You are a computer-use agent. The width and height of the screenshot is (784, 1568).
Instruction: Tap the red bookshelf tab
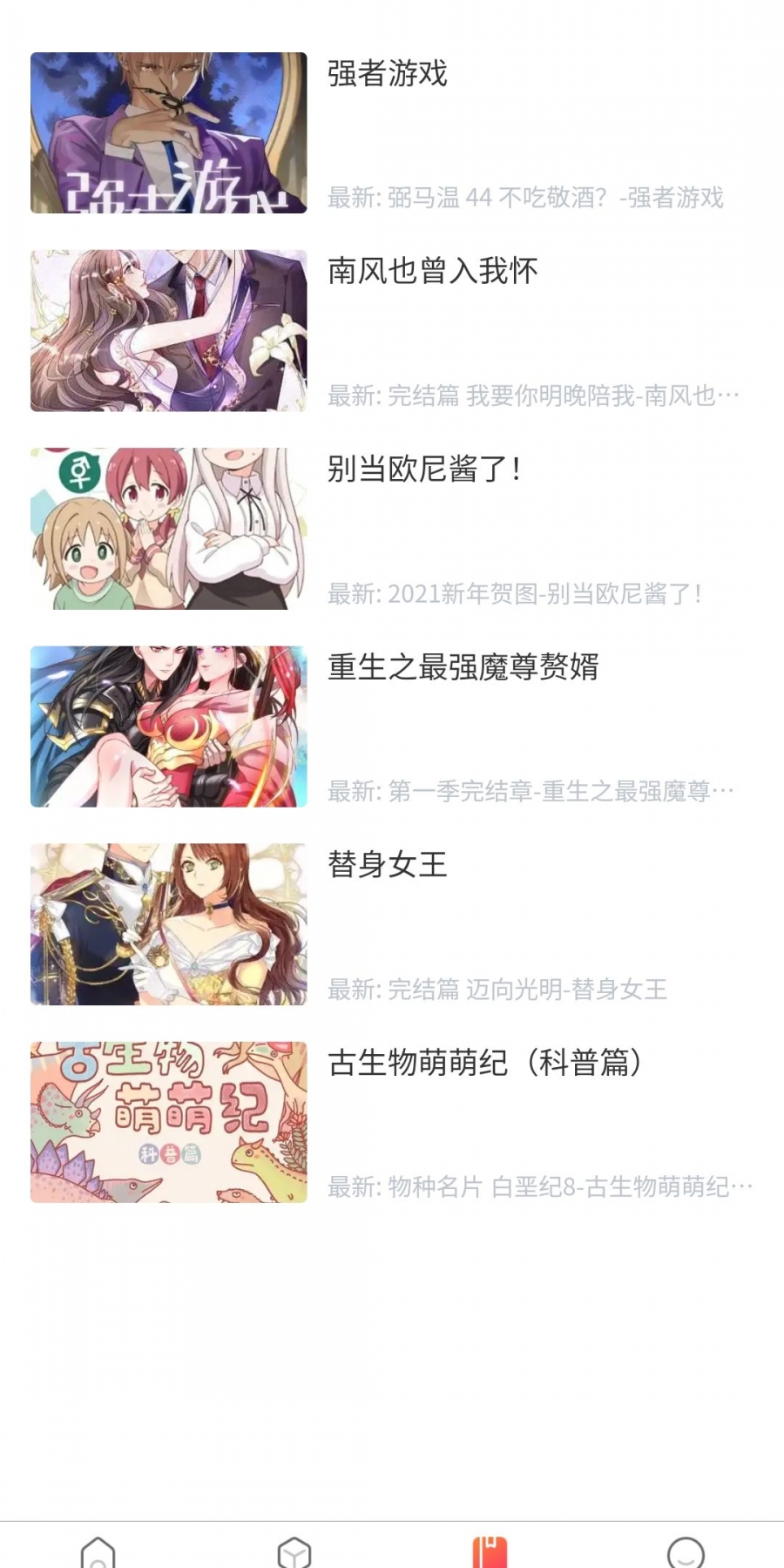point(490,1551)
